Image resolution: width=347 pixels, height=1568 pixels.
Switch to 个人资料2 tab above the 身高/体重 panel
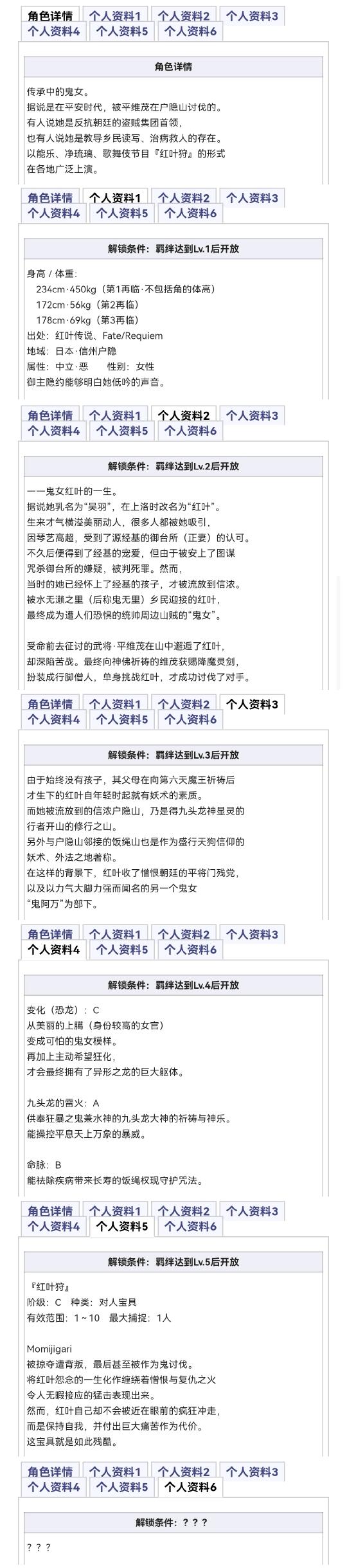tap(184, 198)
